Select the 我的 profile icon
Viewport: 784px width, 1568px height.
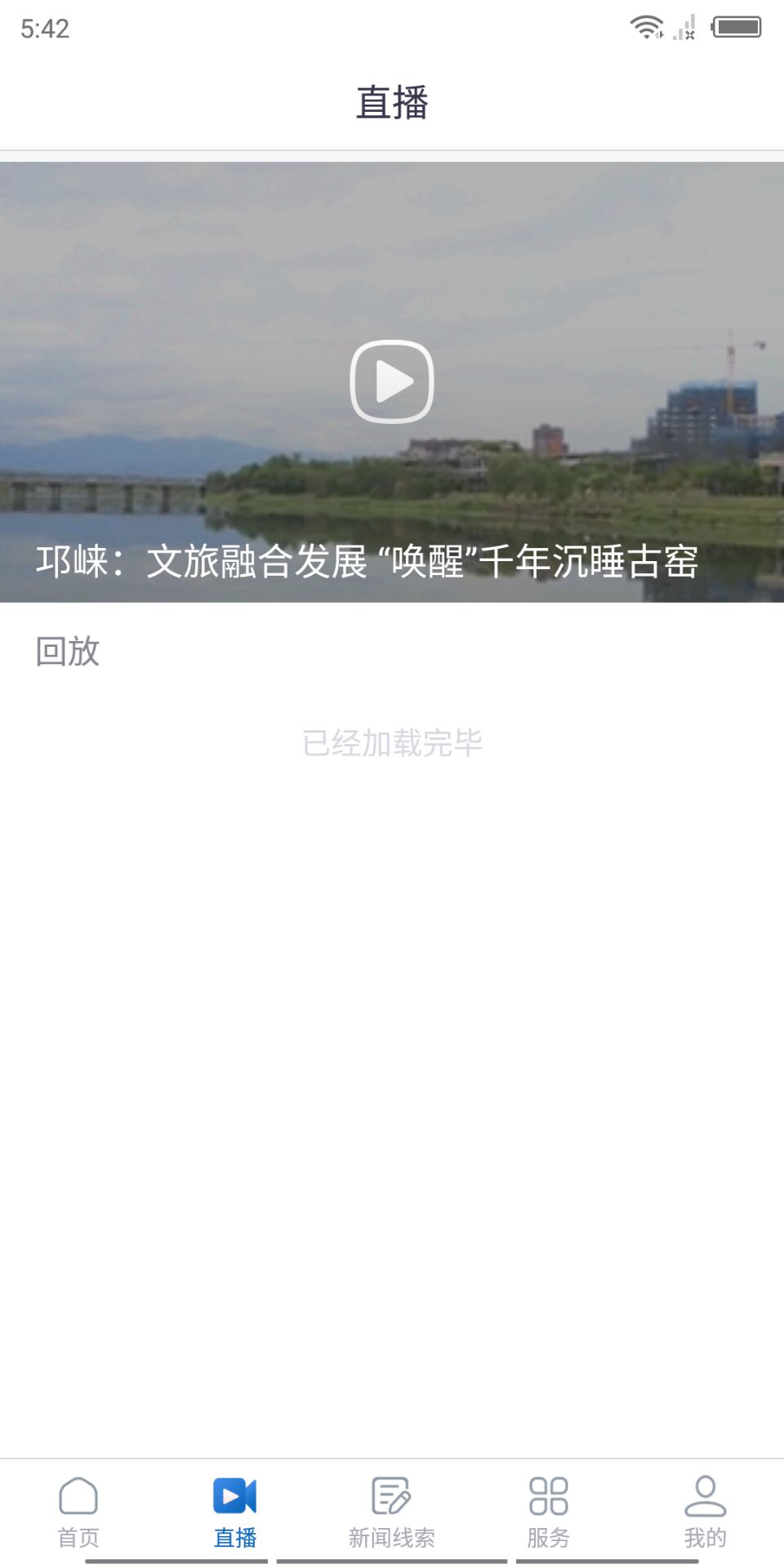(706, 1500)
